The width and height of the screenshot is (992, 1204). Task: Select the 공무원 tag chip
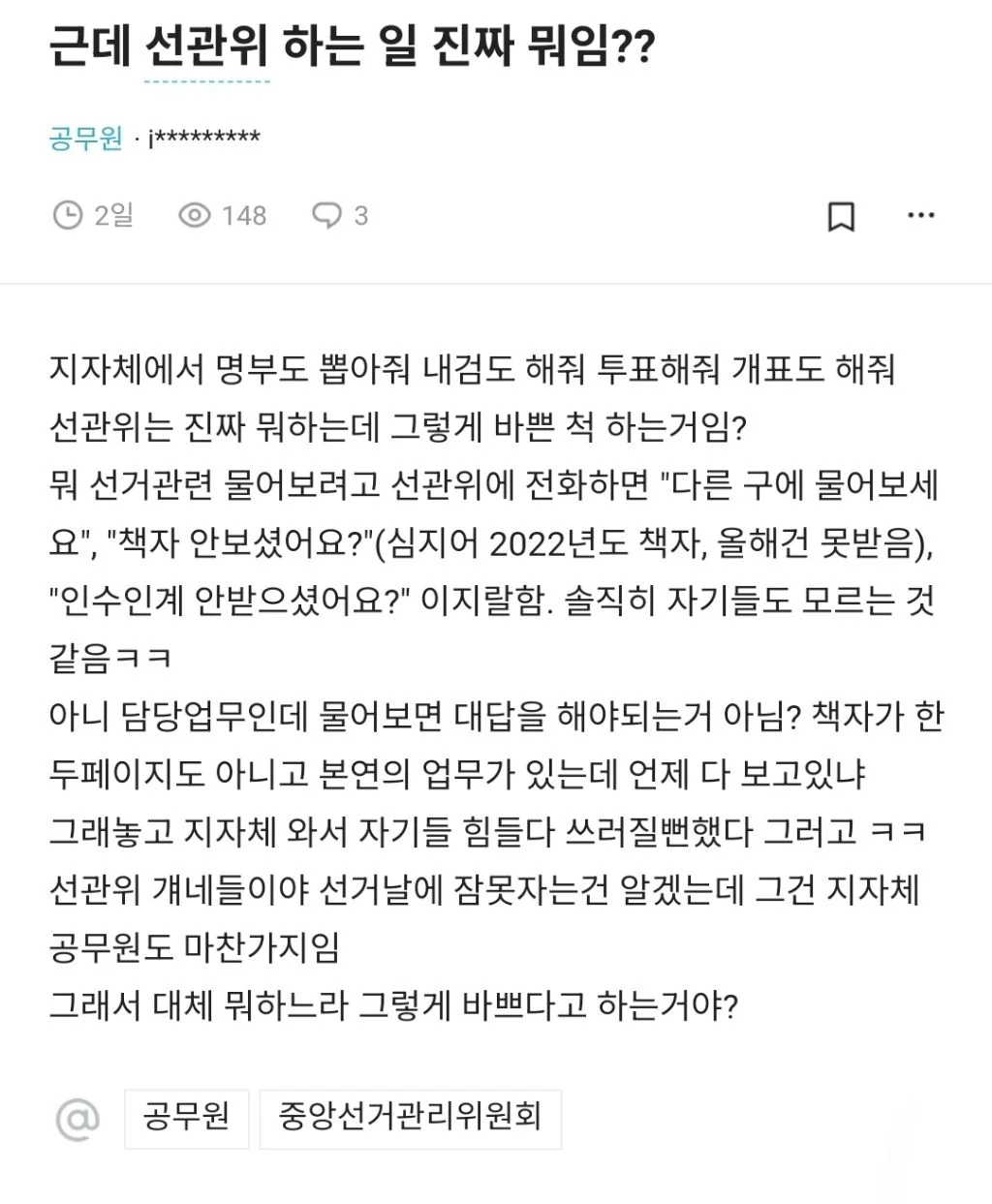click(x=186, y=1118)
